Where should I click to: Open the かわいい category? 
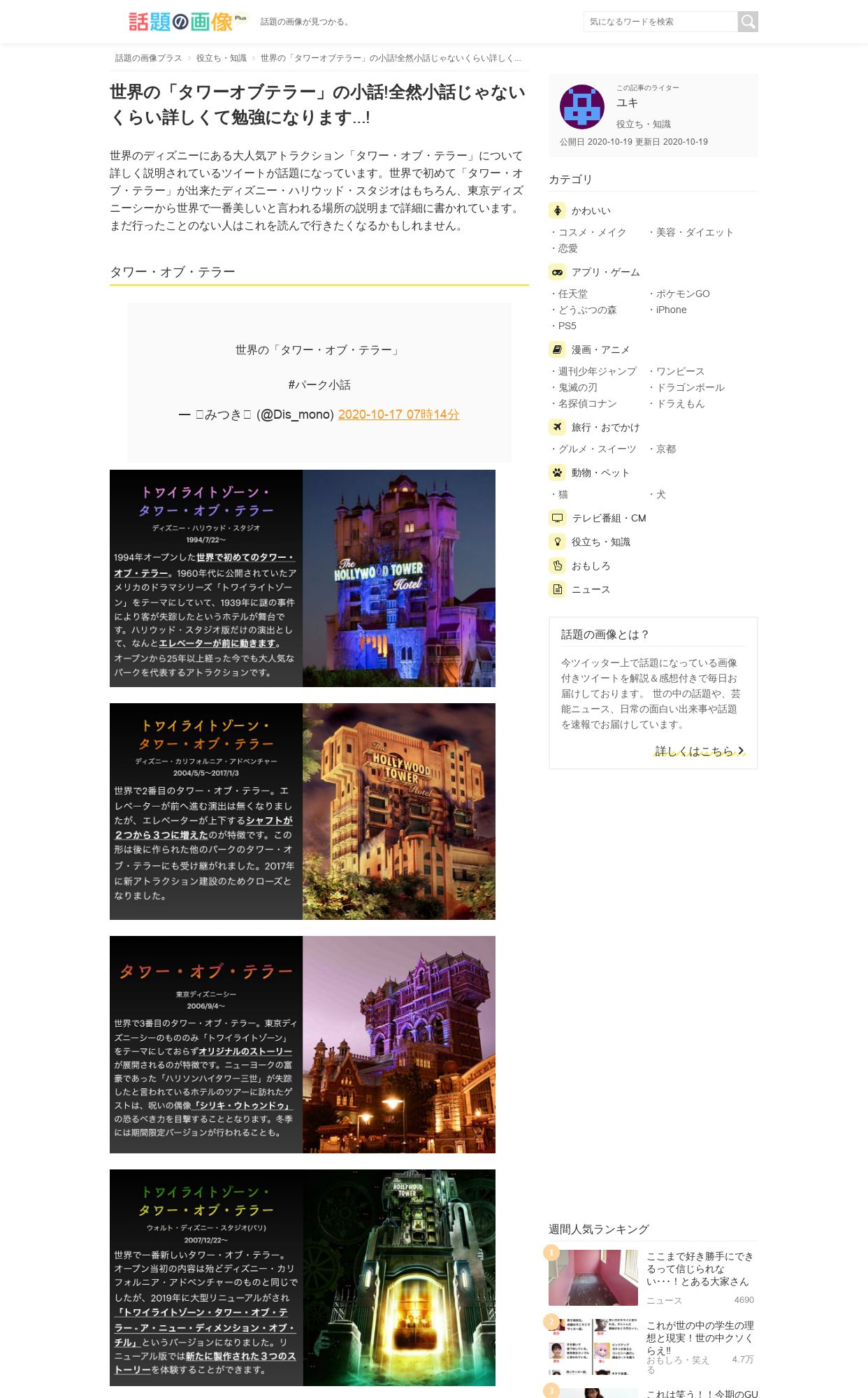[591, 210]
